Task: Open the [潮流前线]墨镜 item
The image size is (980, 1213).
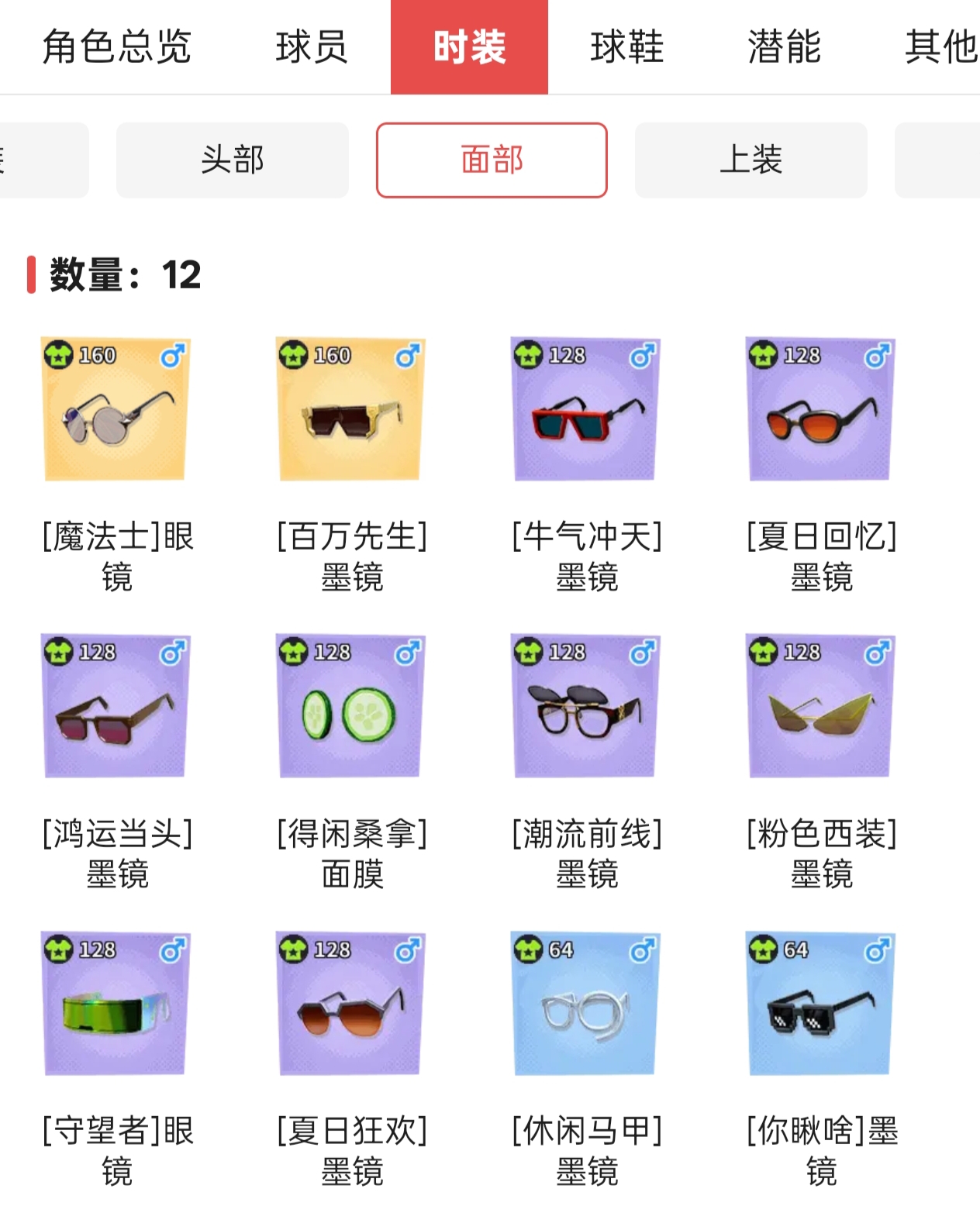Action: pos(585,706)
